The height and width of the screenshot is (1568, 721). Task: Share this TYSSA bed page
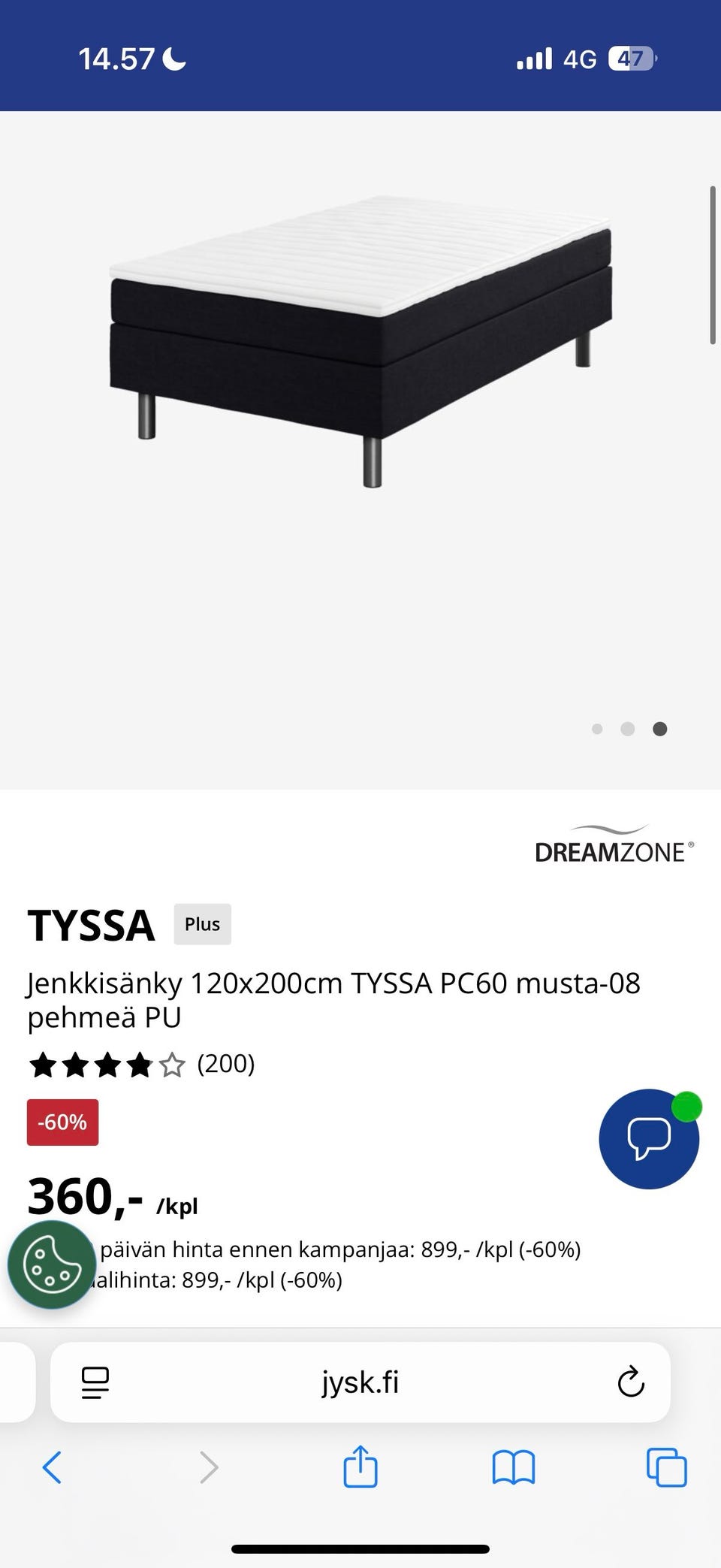coord(360,1467)
